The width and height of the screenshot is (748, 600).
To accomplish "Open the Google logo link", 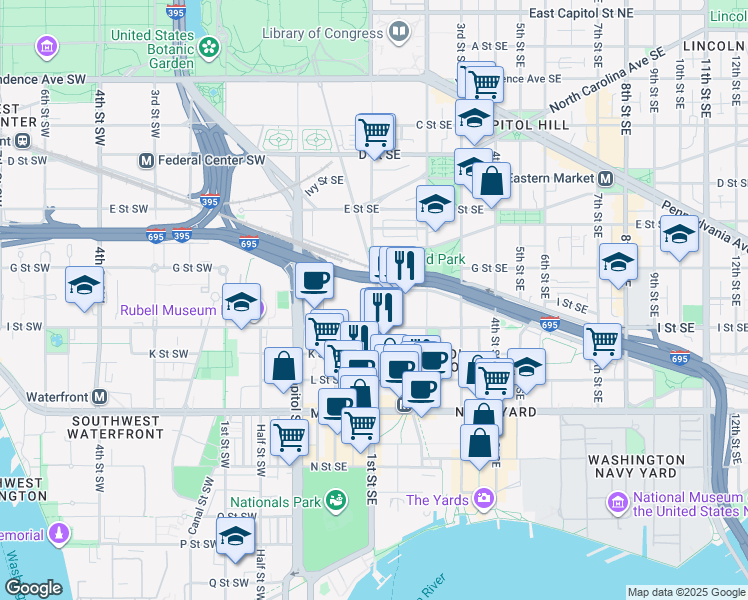I will pyautogui.click(x=33, y=589).
